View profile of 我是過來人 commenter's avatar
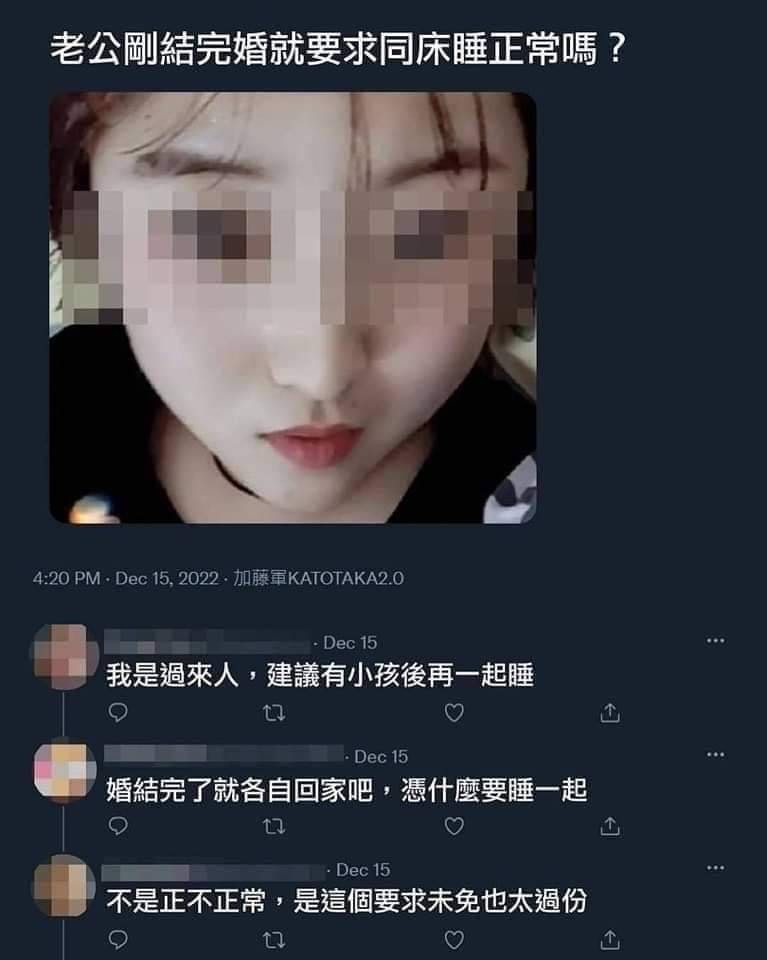Image resolution: width=767 pixels, height=960 pixels. coord(65,656)
